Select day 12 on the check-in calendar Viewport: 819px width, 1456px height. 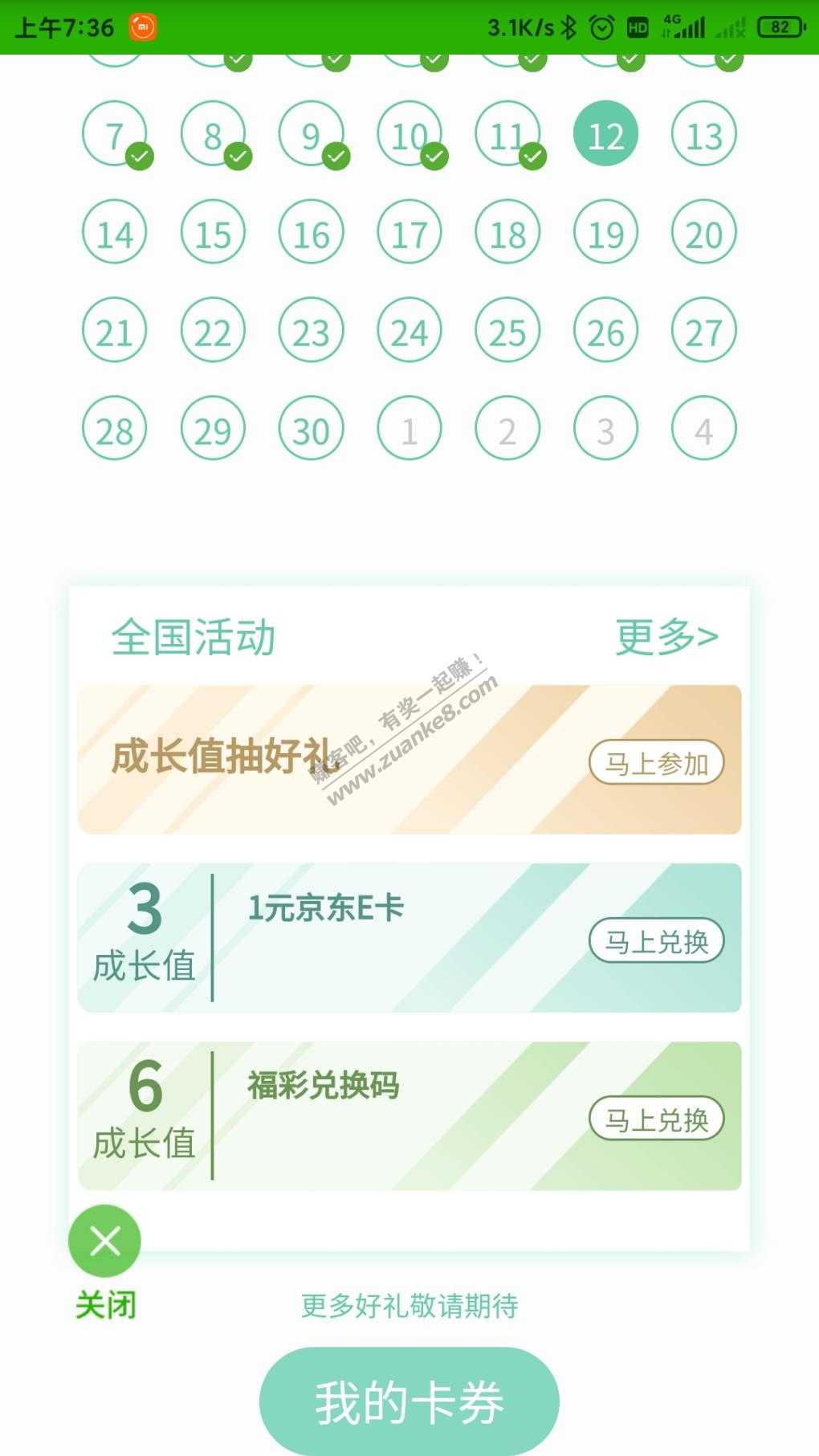coord(605,135)
